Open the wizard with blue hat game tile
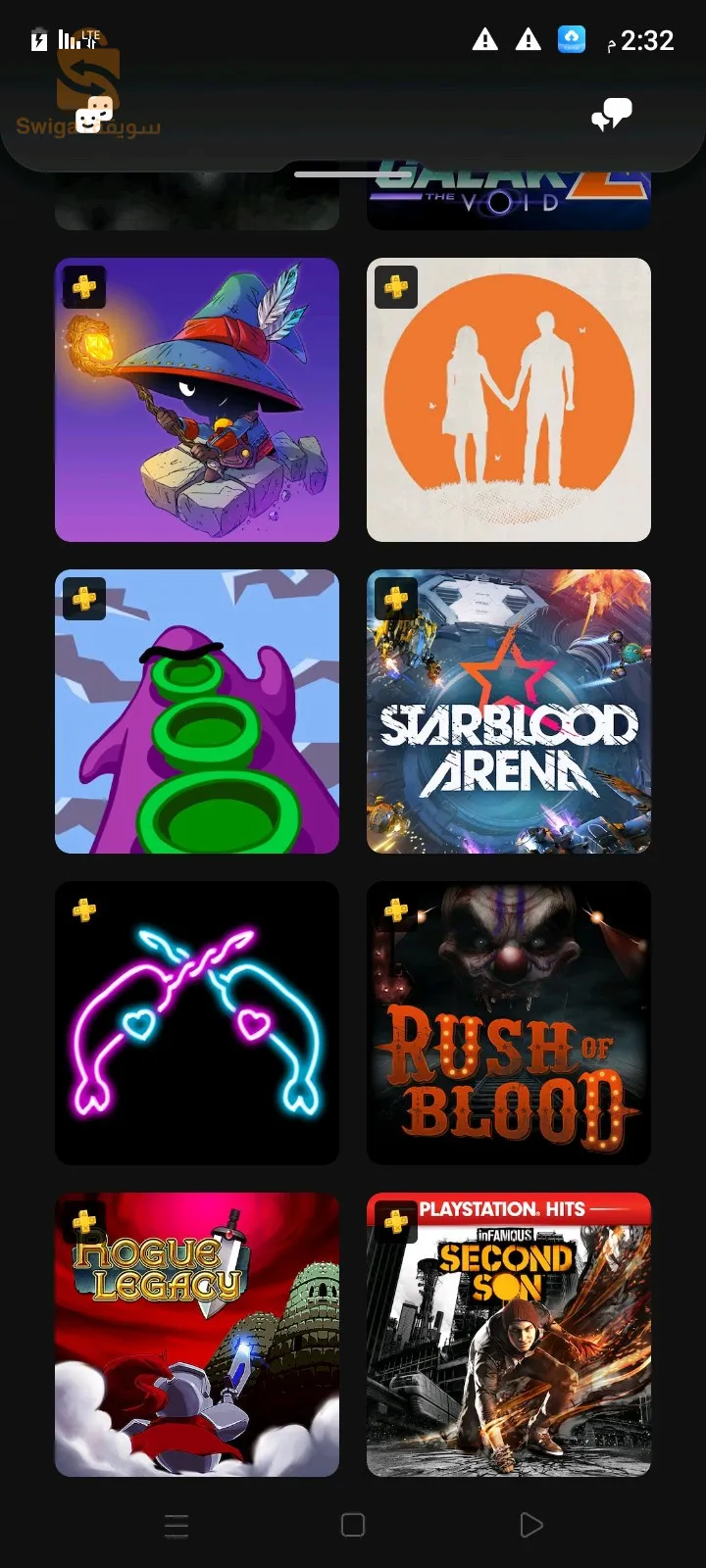Viewport: 706px width, 1568px height. point(197,400)
